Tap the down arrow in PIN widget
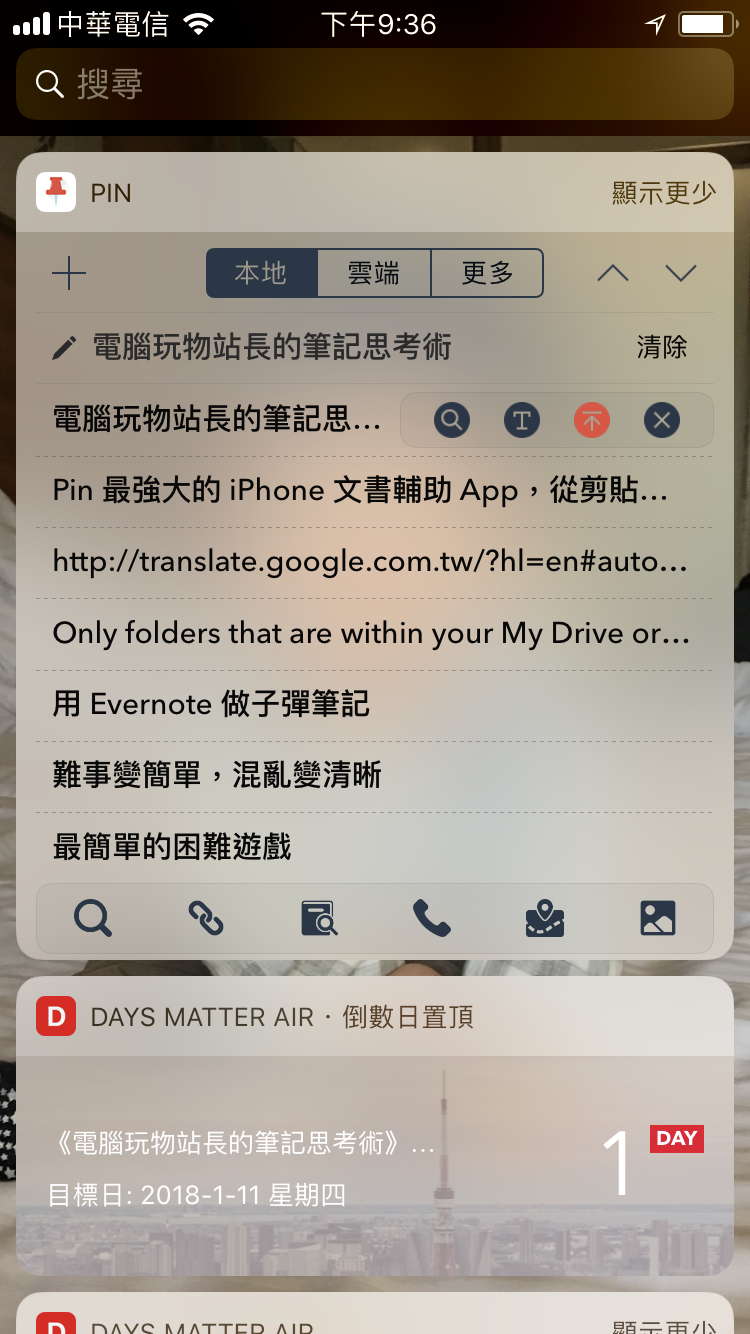The width and height of the screenshot is (750, 1334). tap(681, 273)
